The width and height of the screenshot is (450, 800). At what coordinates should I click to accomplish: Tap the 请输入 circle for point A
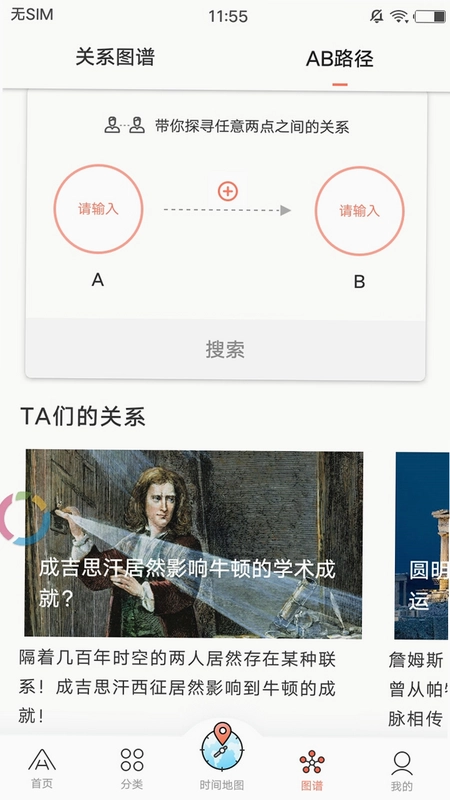click(98, 209)
